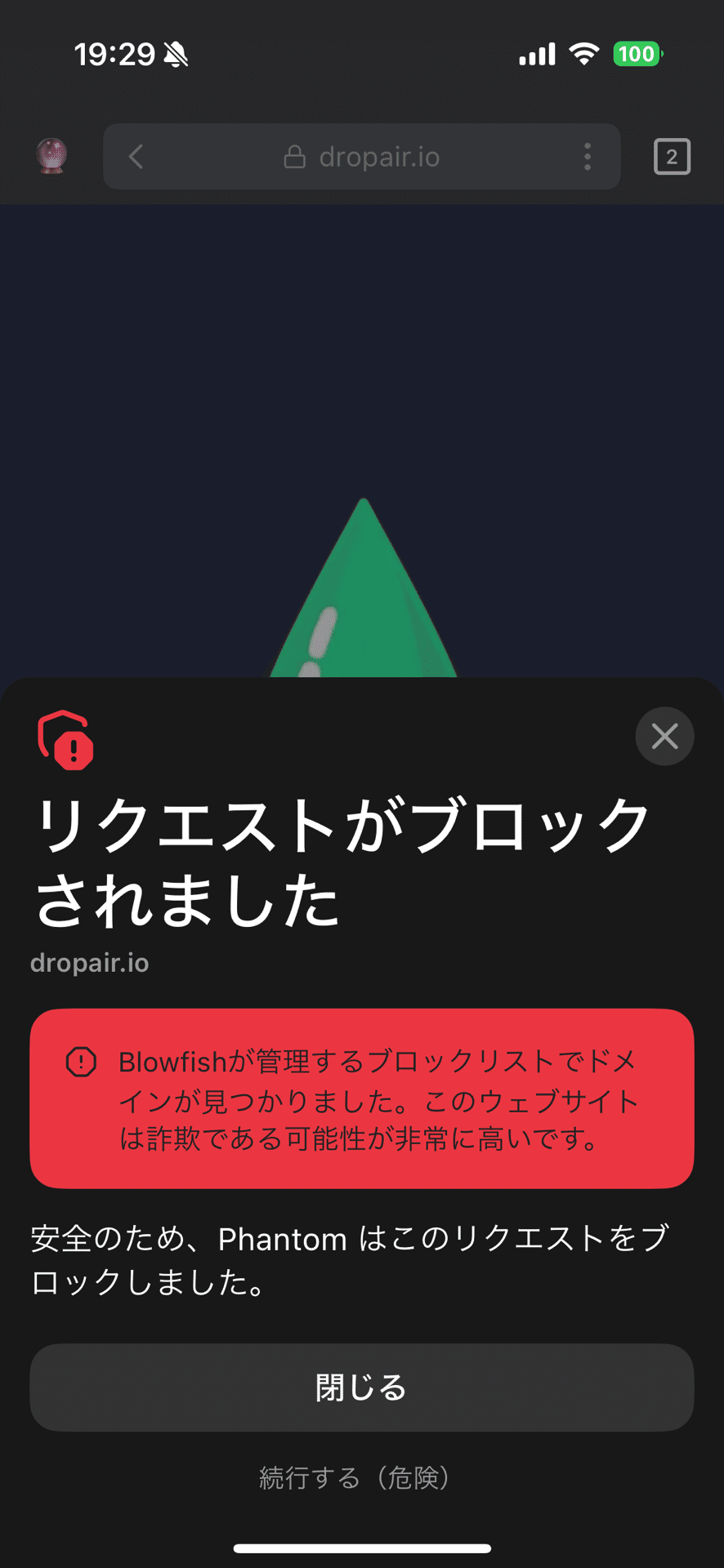Tap the 閉じる button
This screenshot has height=1568, width=724.
point(362,1387)
